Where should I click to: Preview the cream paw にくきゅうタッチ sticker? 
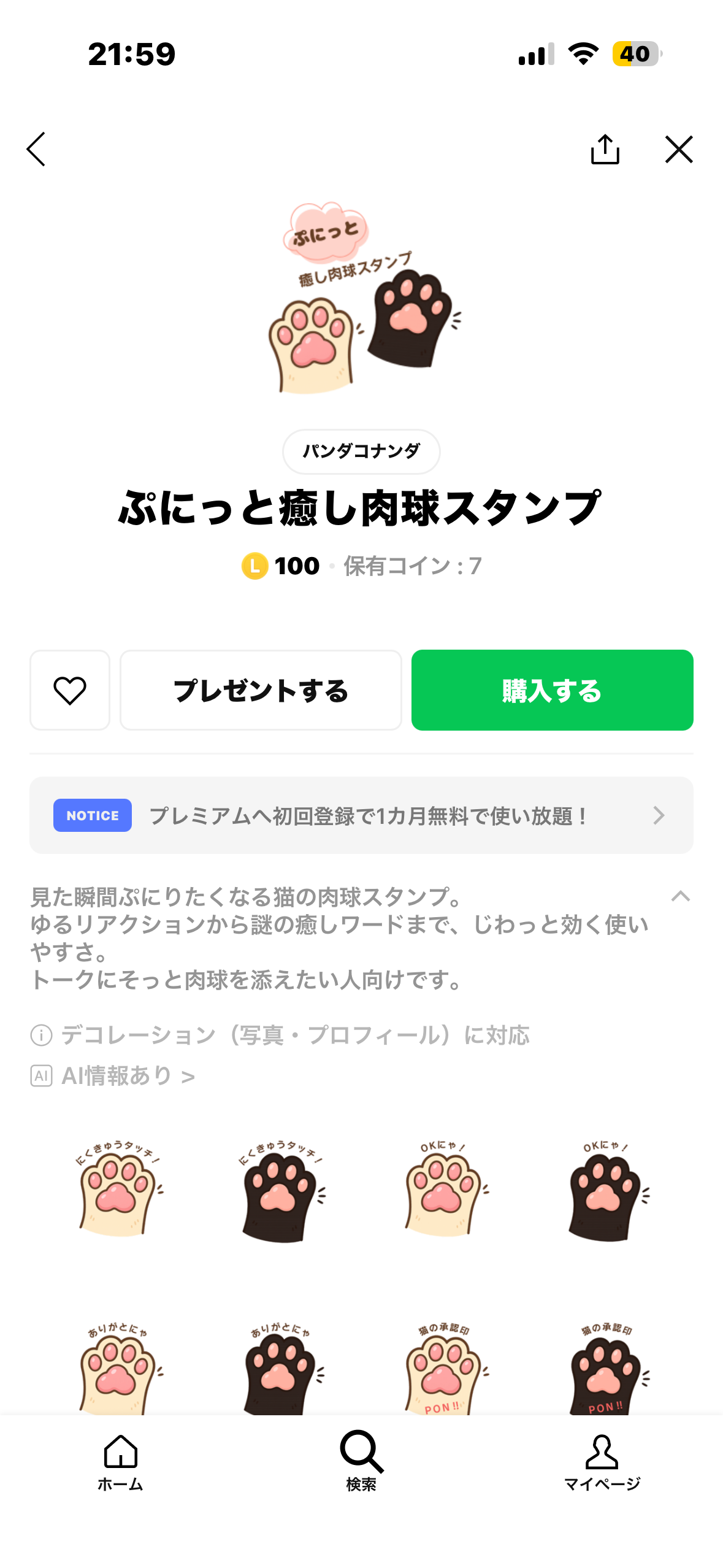[120, 1188]
